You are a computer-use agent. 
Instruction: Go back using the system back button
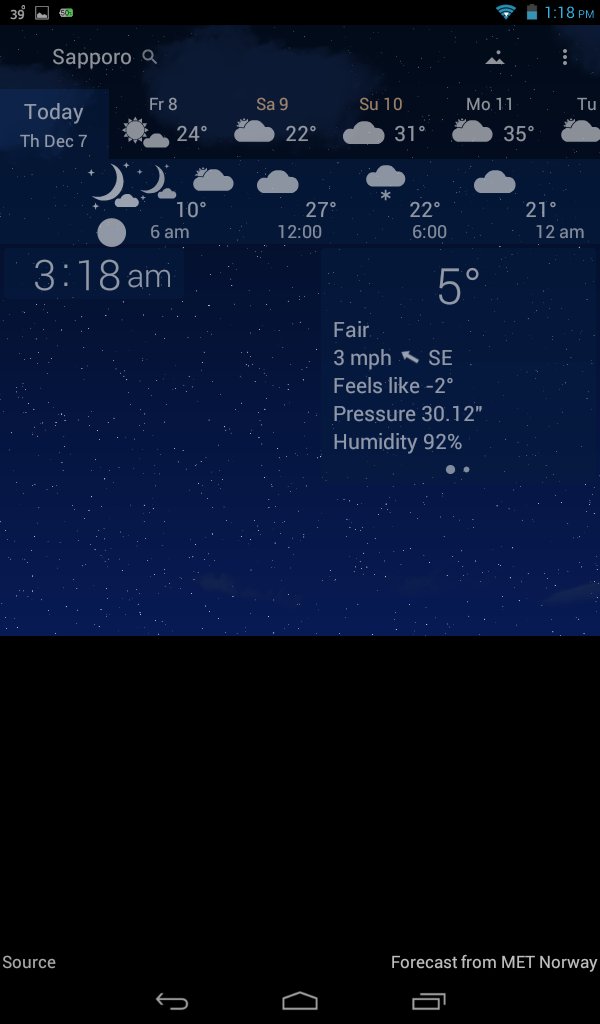[172, 1000]
